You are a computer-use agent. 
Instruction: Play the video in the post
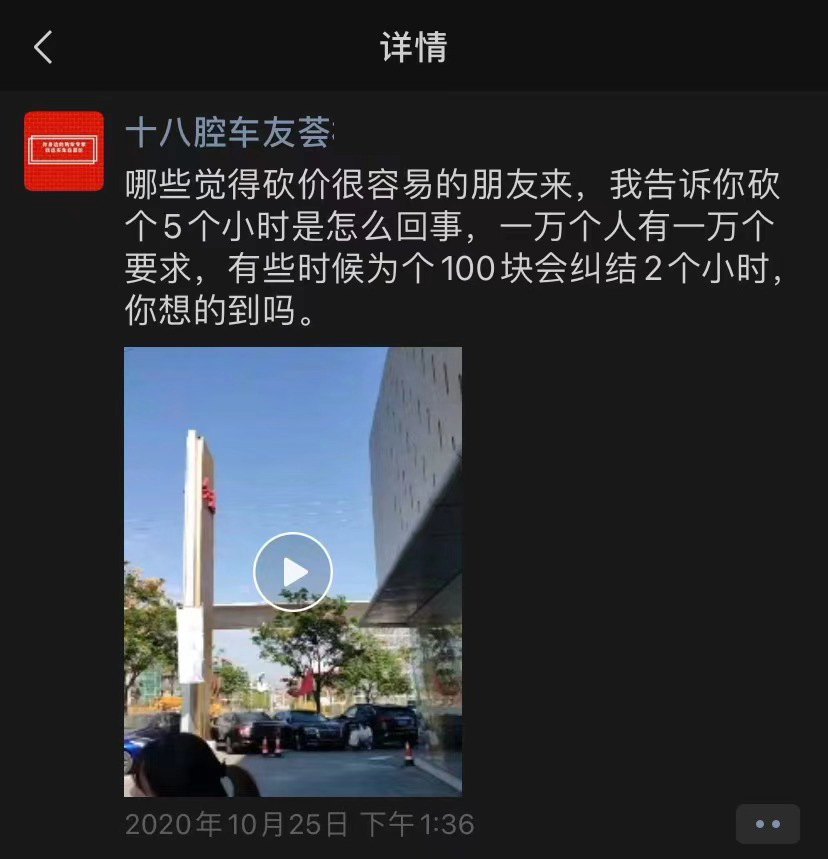293,572
